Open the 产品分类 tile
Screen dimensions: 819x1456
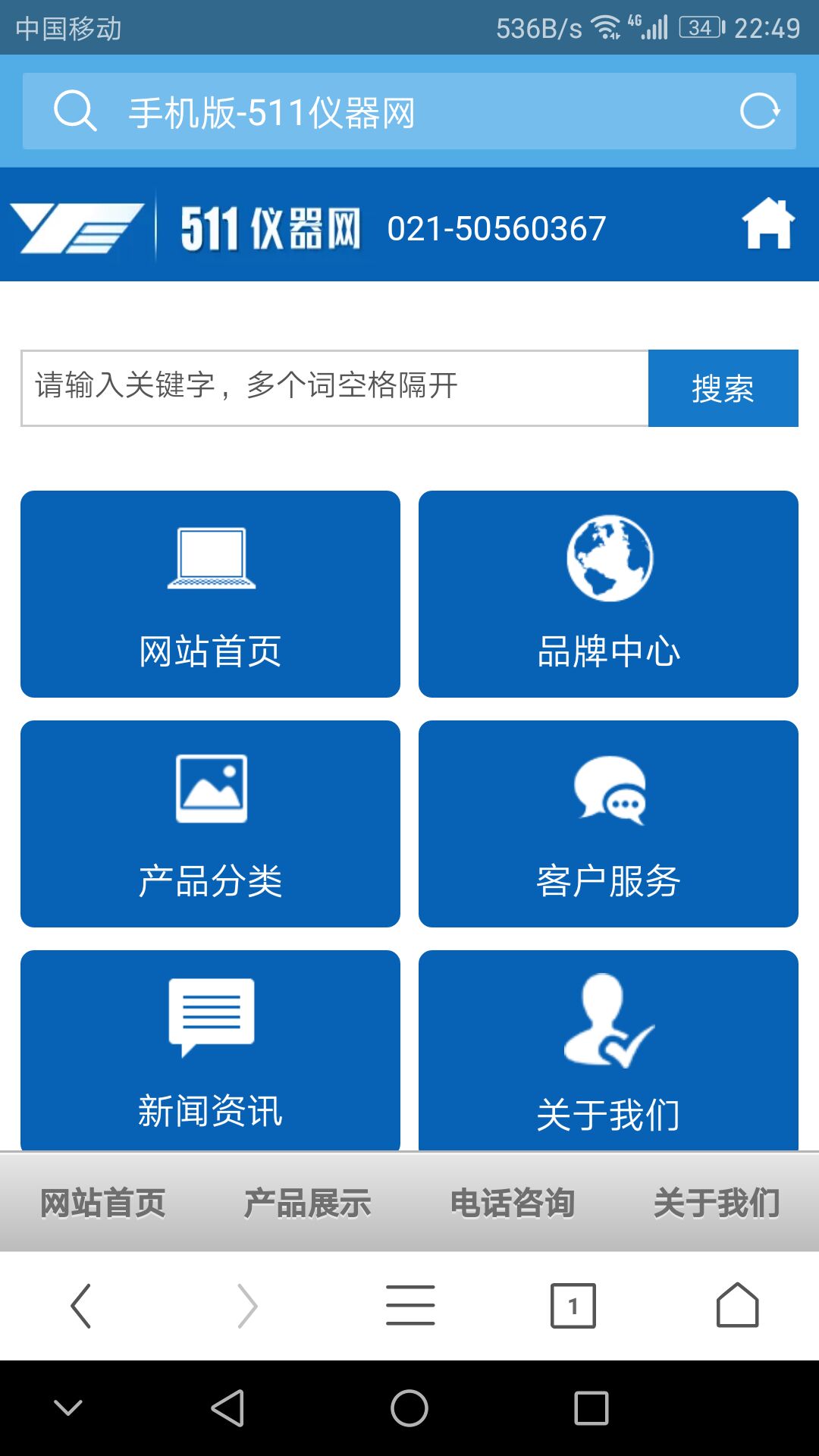pyautogui.click(x=210, y=824)
